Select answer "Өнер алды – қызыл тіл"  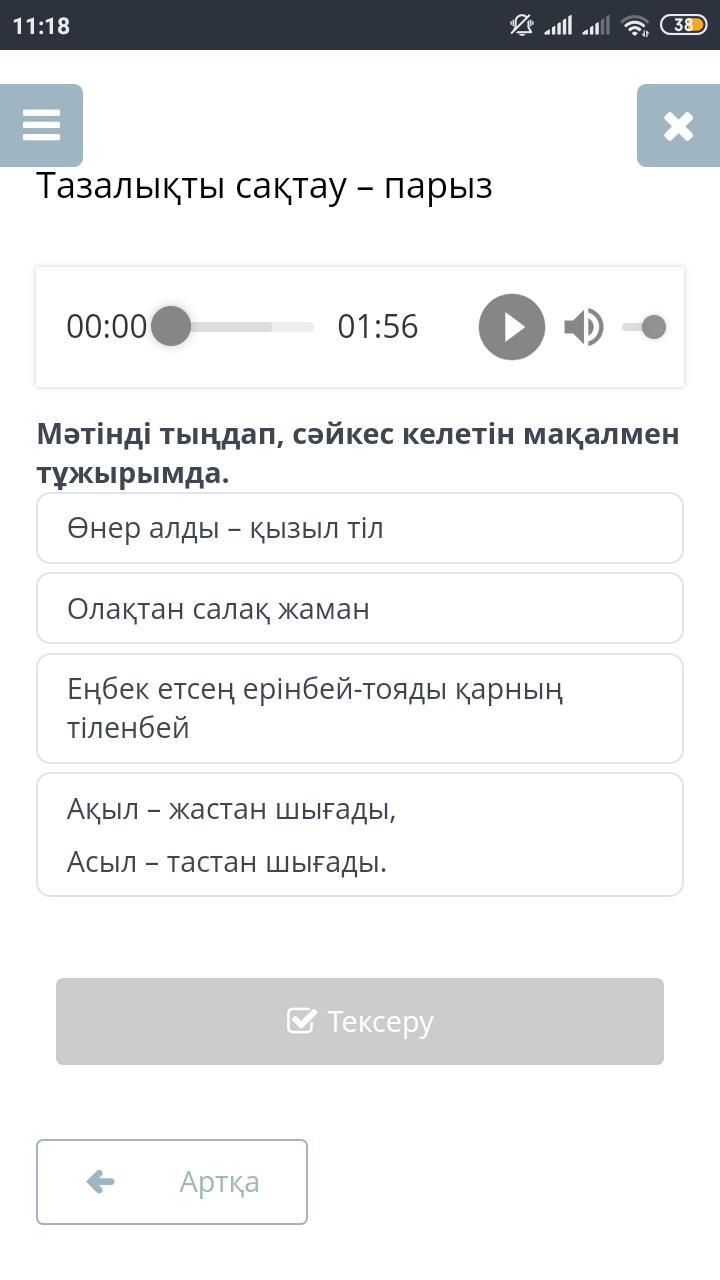pos(360,528)
